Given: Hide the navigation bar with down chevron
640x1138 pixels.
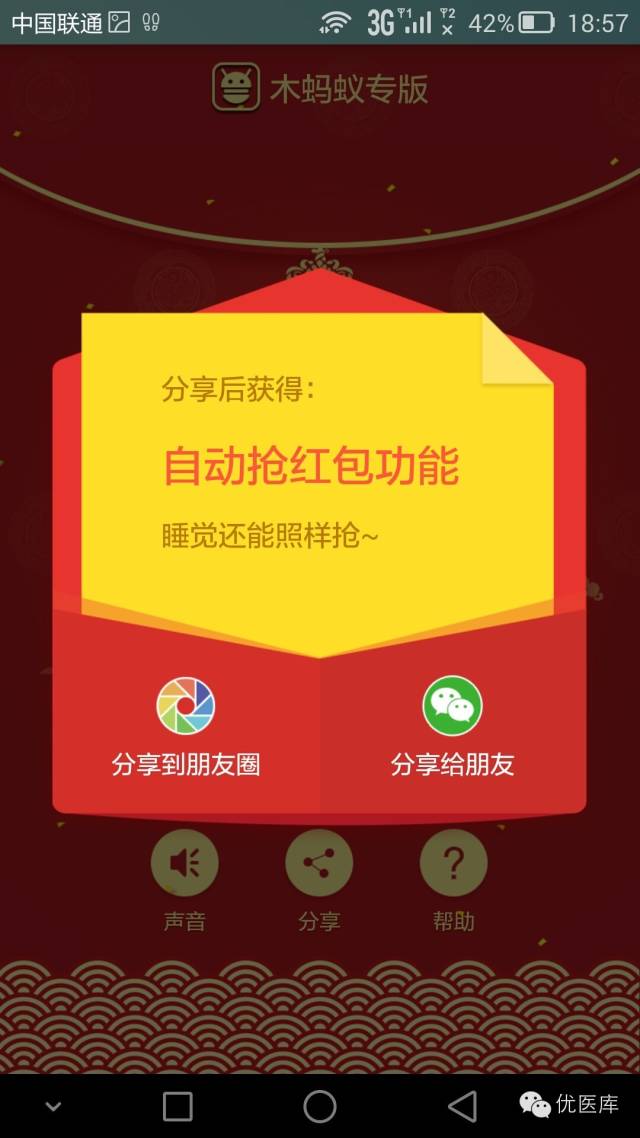Looking at the screenshot, I should [54, 1105].
